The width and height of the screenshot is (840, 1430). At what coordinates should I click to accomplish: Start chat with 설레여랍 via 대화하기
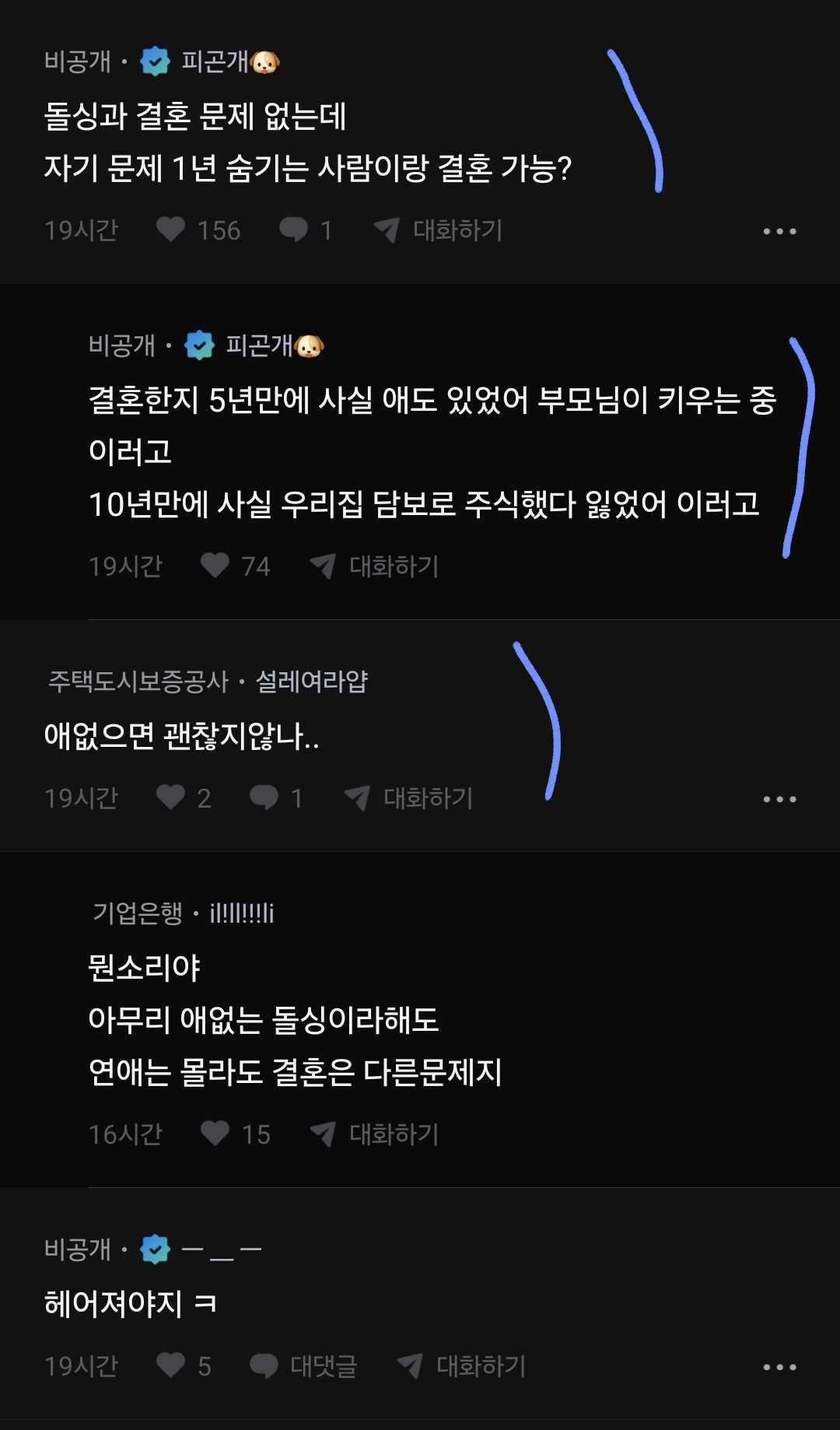pos(409,798)
